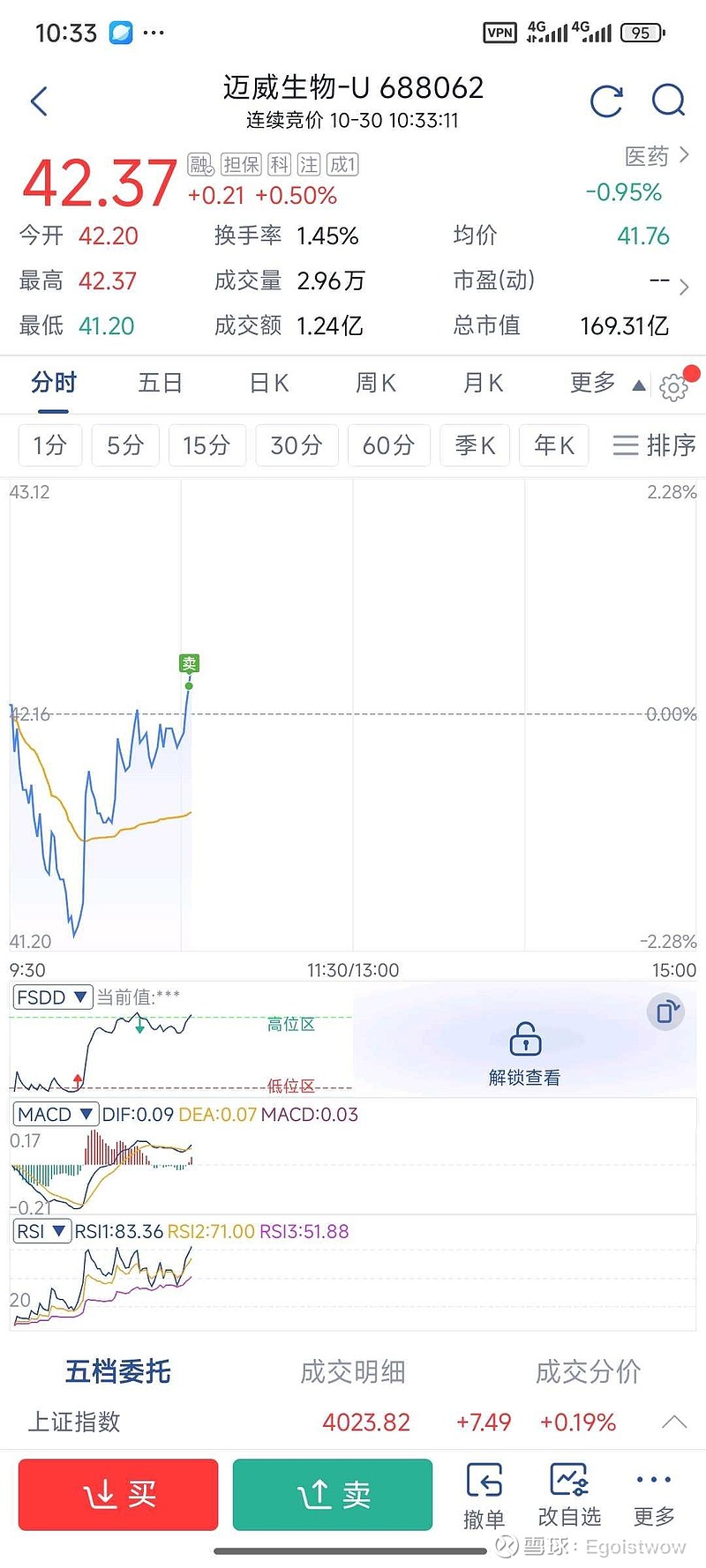Tap the green 卖 sell button
Screen dimensions: 706x1568
(x=332, y=1495)
